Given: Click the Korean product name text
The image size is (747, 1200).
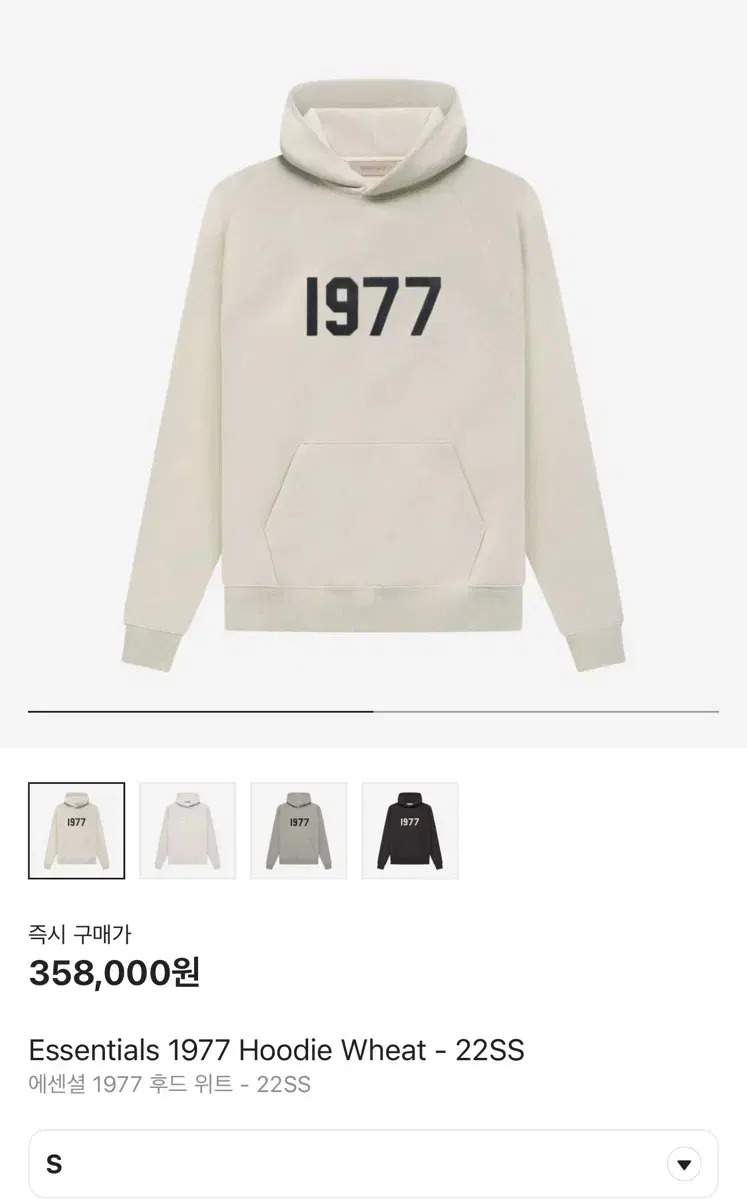Looking at the screenshot, I should click(x=170, y=1084).
